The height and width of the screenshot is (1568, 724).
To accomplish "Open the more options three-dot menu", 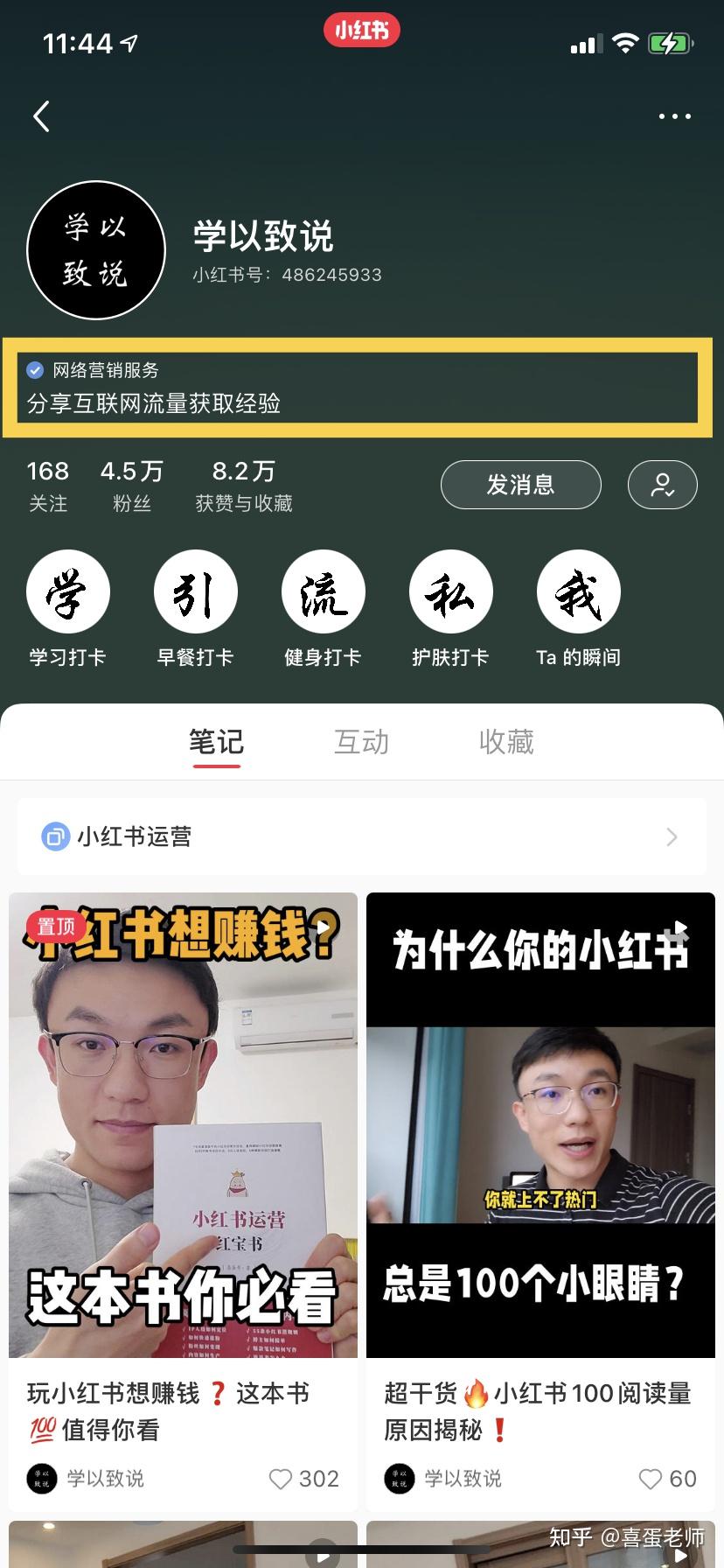I will point(674,115).
